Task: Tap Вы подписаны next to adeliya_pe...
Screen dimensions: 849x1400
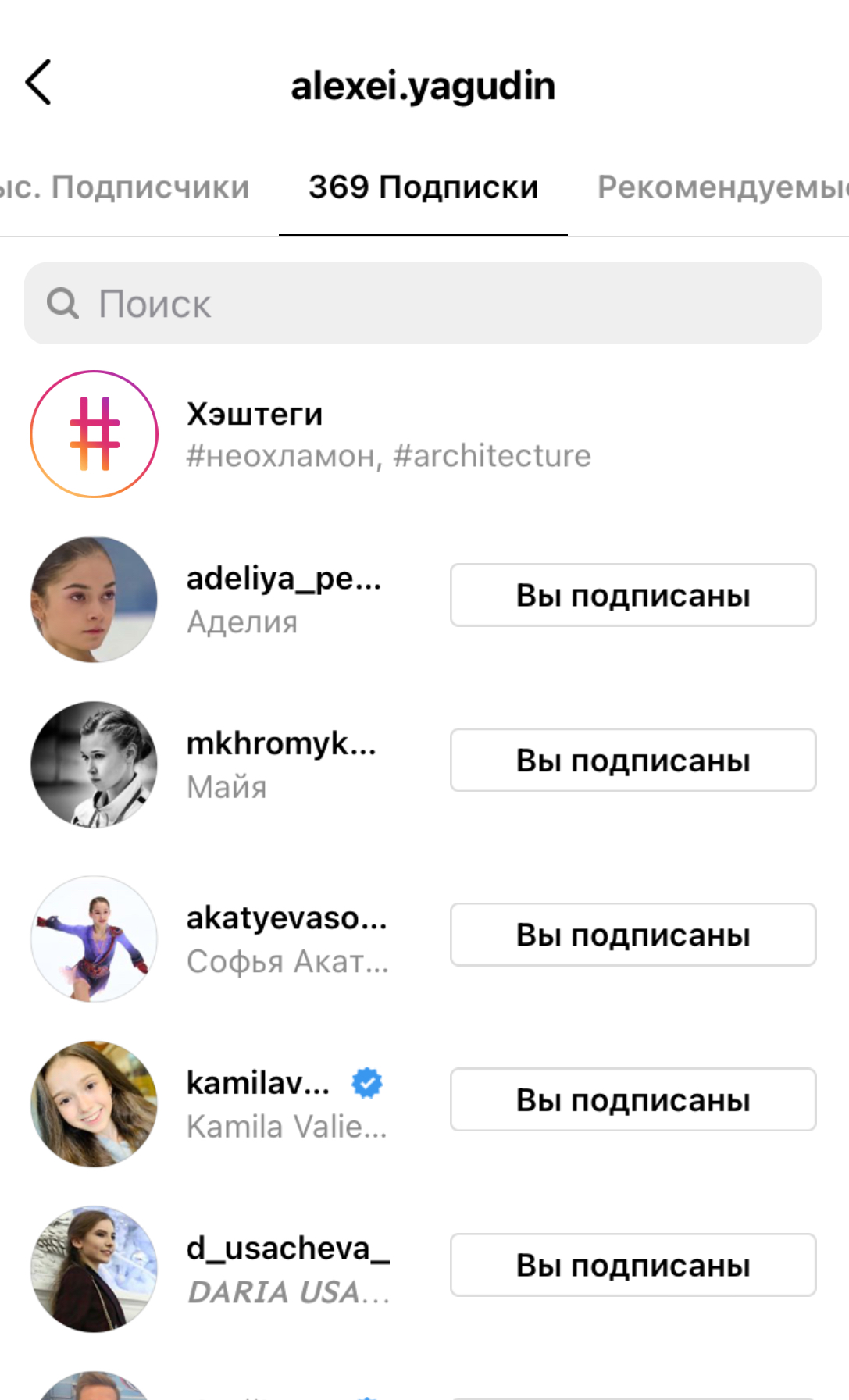Action: pyautogui.click(x=633, y=595)
